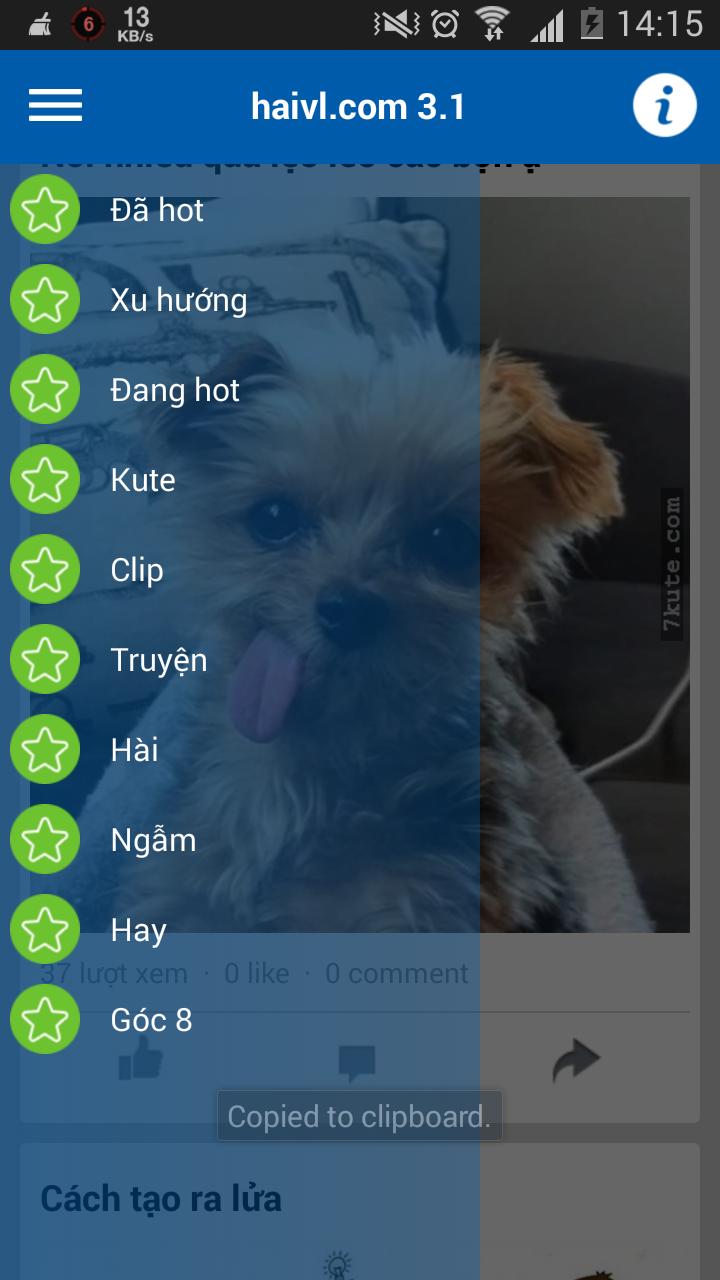The height and width of the screenshot is (1280, 720).
Task: Open the app info icon
Action: tap(664, 105)
